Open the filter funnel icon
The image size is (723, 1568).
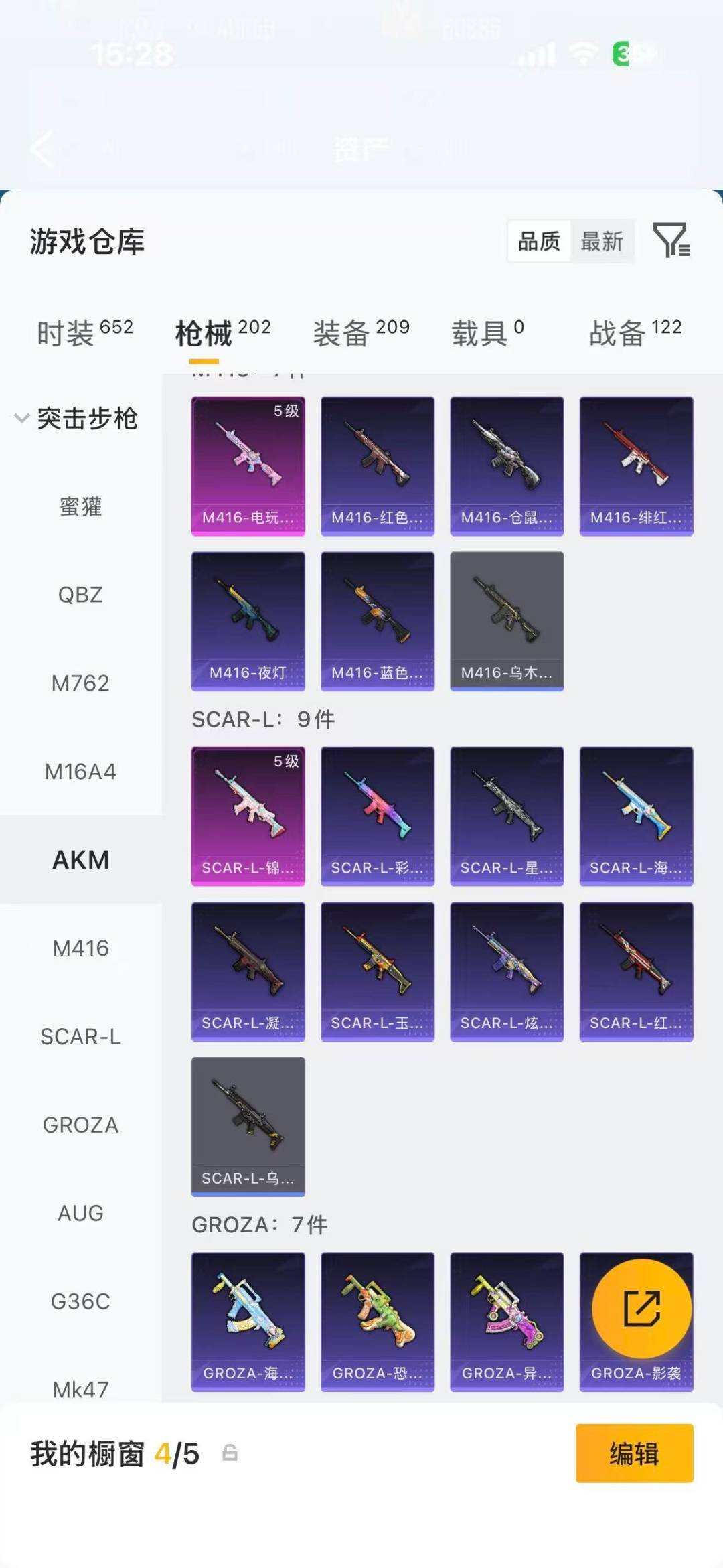click(671, 240)
